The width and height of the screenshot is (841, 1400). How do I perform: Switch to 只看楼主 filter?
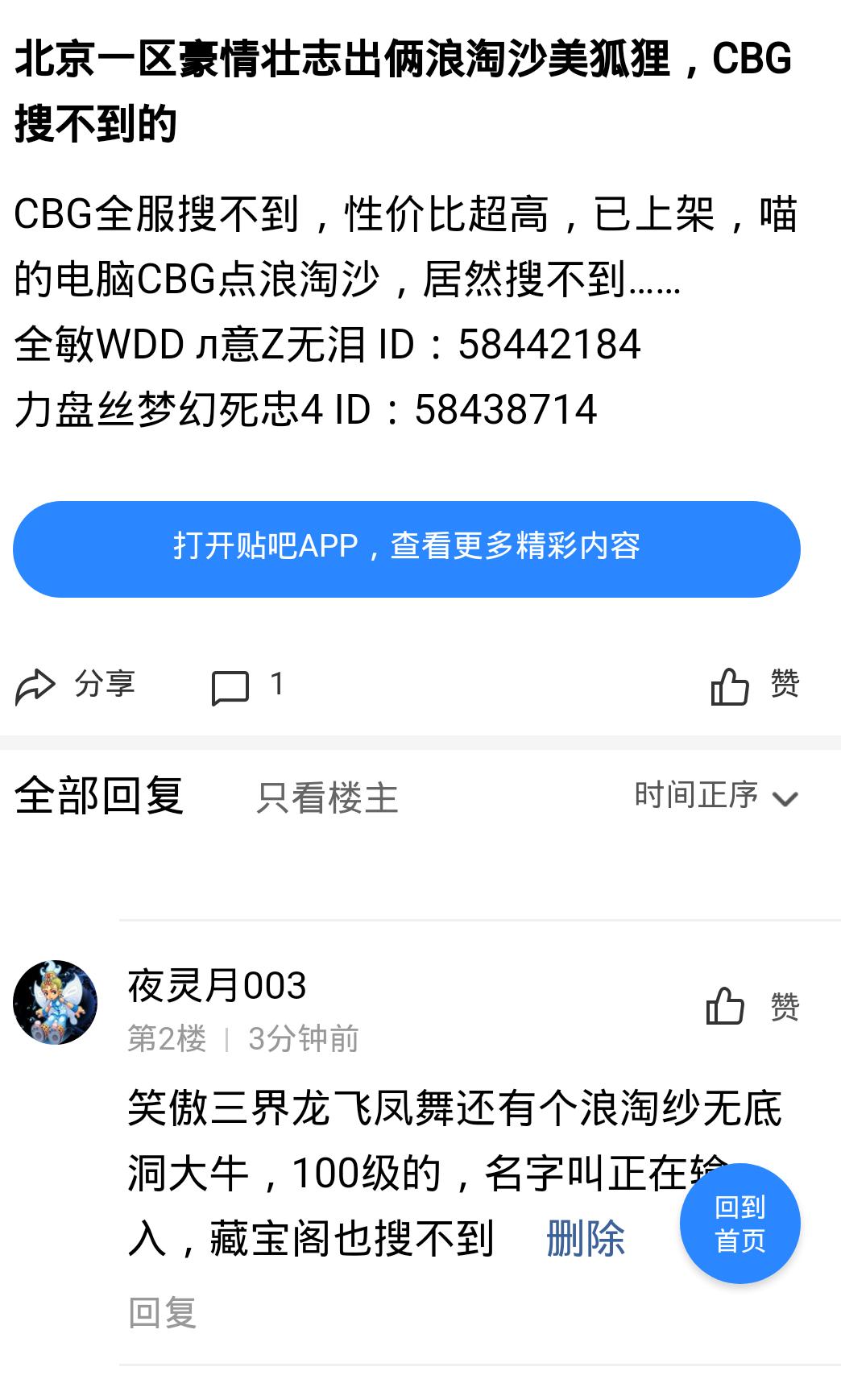tap(327, 797)
